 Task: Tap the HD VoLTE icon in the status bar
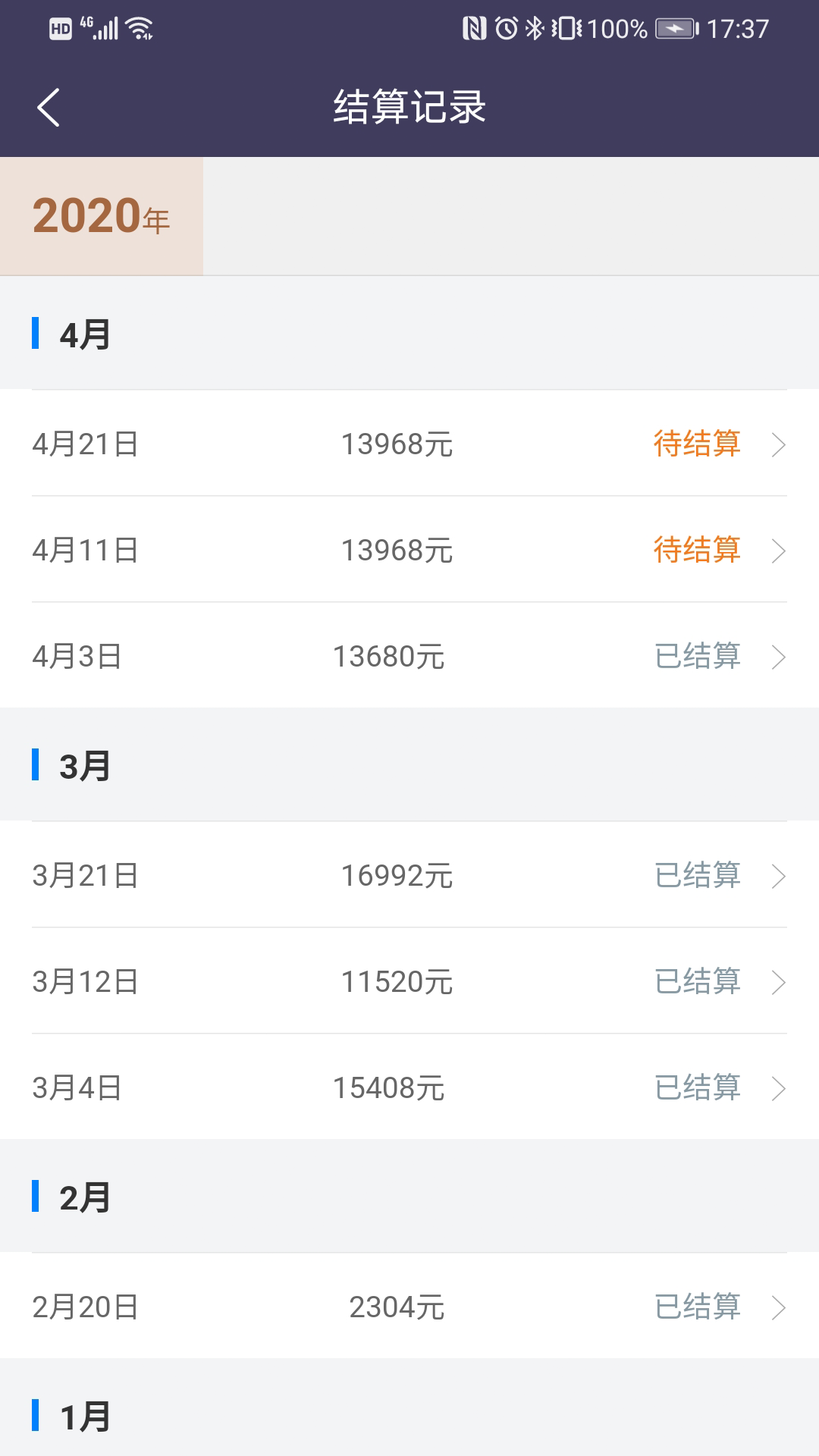[x=59, y=30]
